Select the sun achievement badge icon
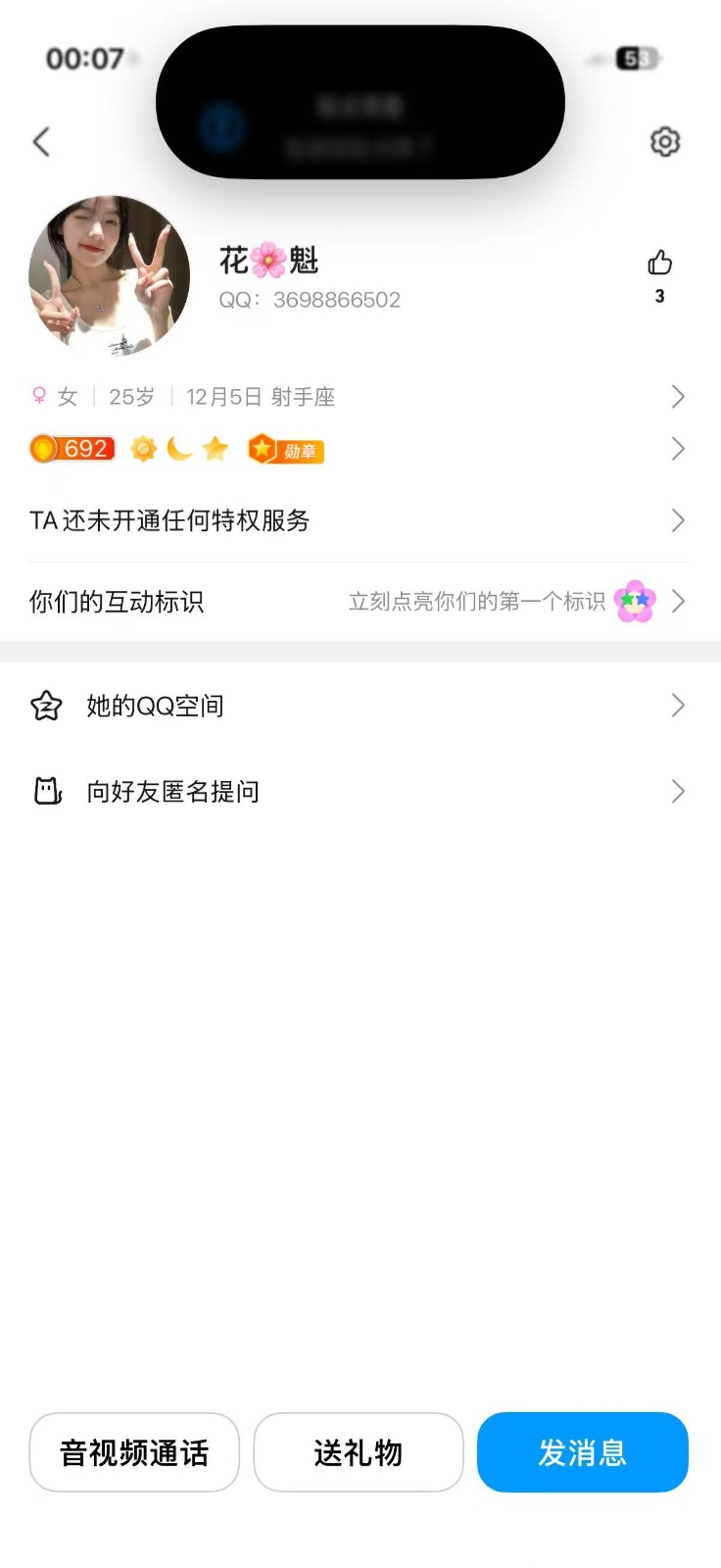 [x=143, y=448]
